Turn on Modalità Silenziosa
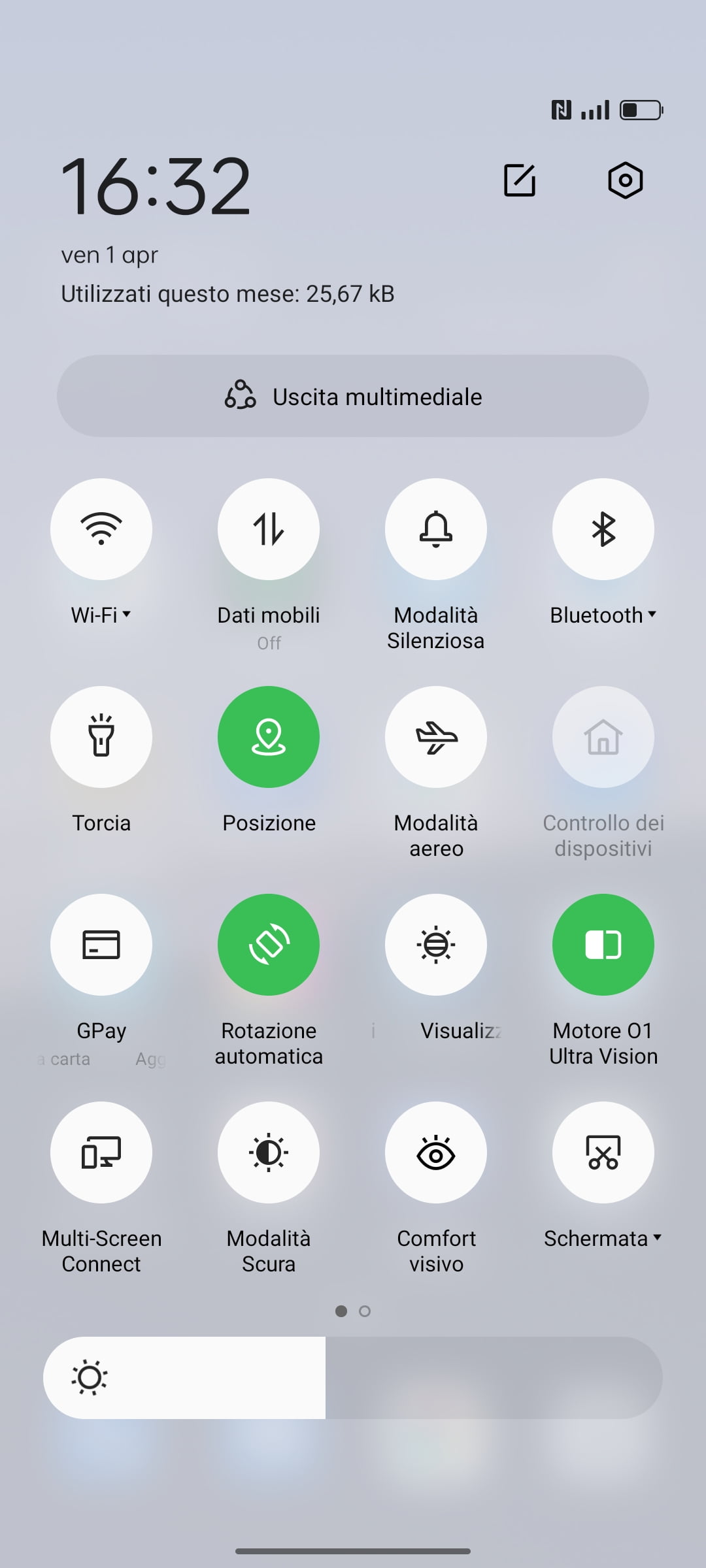Image resolution: width=706 pixels, height=1568 pixels. tap(436, 529)
